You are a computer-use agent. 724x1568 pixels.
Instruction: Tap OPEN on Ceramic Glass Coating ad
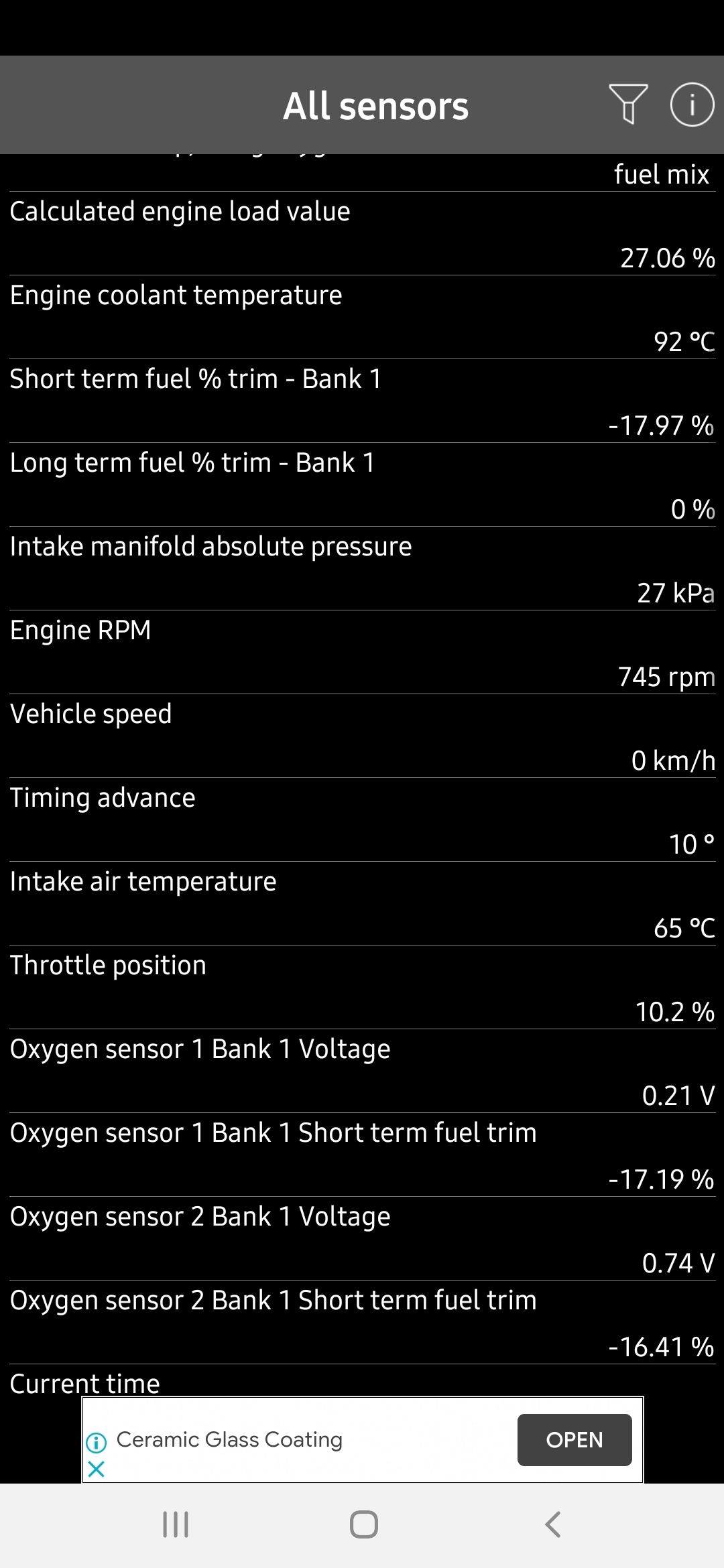575,1440
